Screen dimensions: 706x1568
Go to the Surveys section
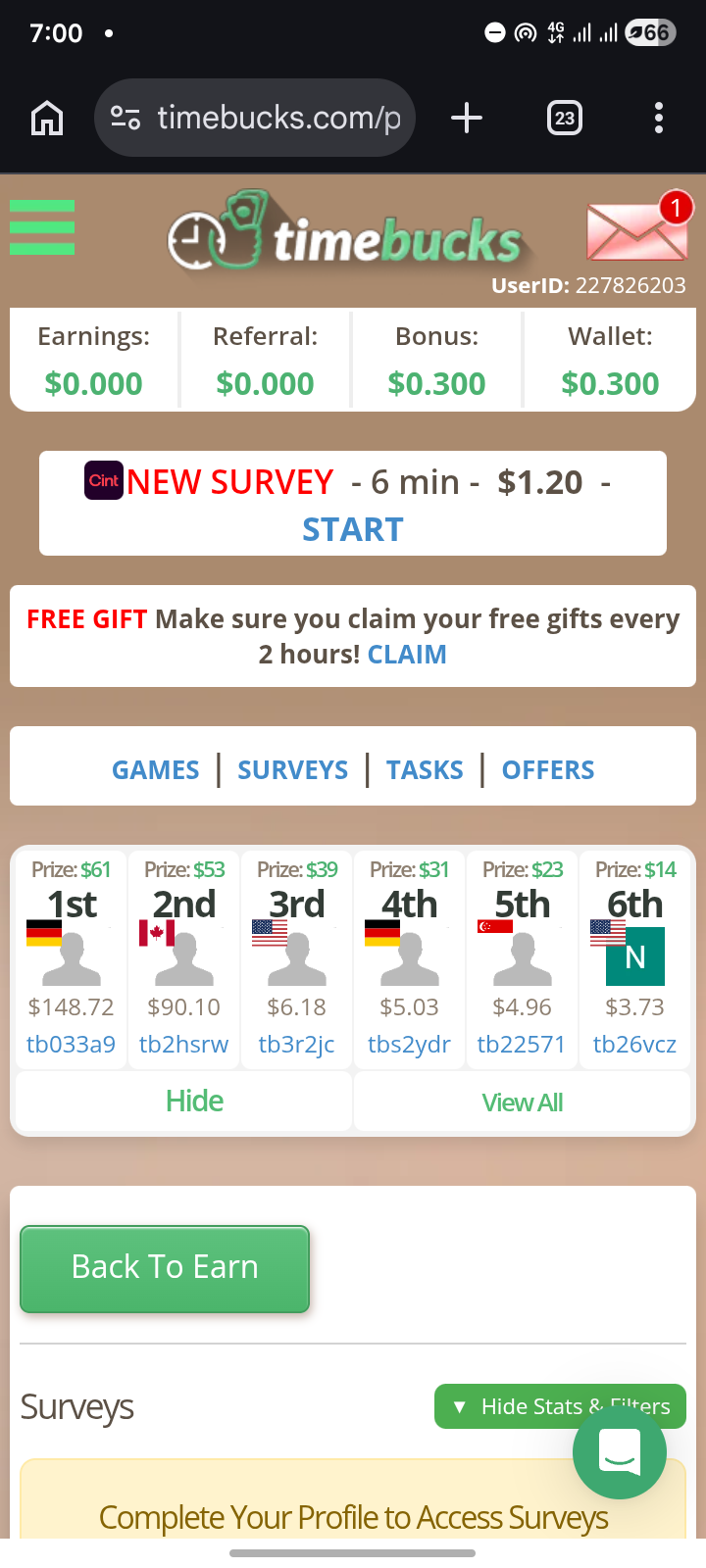pos(292,770)
